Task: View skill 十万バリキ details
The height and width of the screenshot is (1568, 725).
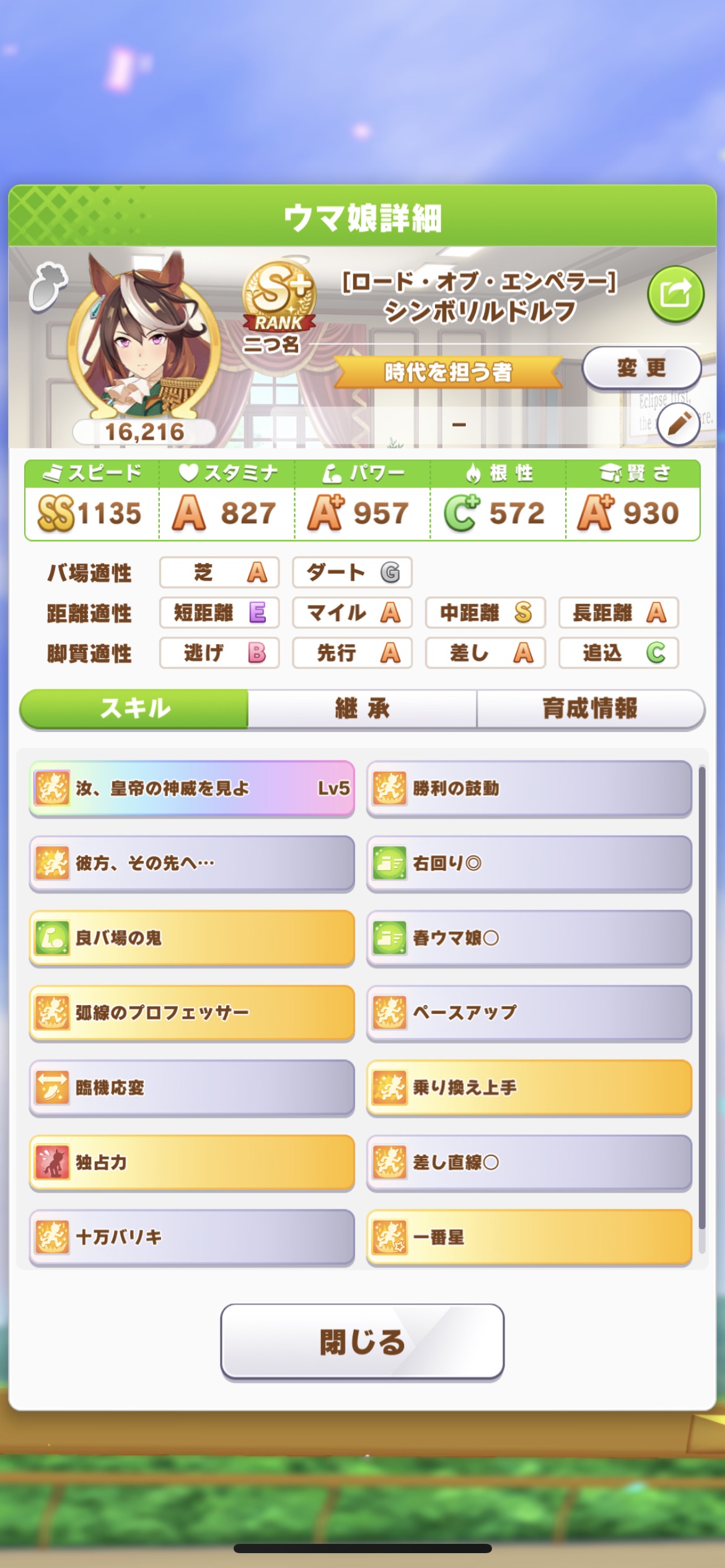Action: 191,1237
